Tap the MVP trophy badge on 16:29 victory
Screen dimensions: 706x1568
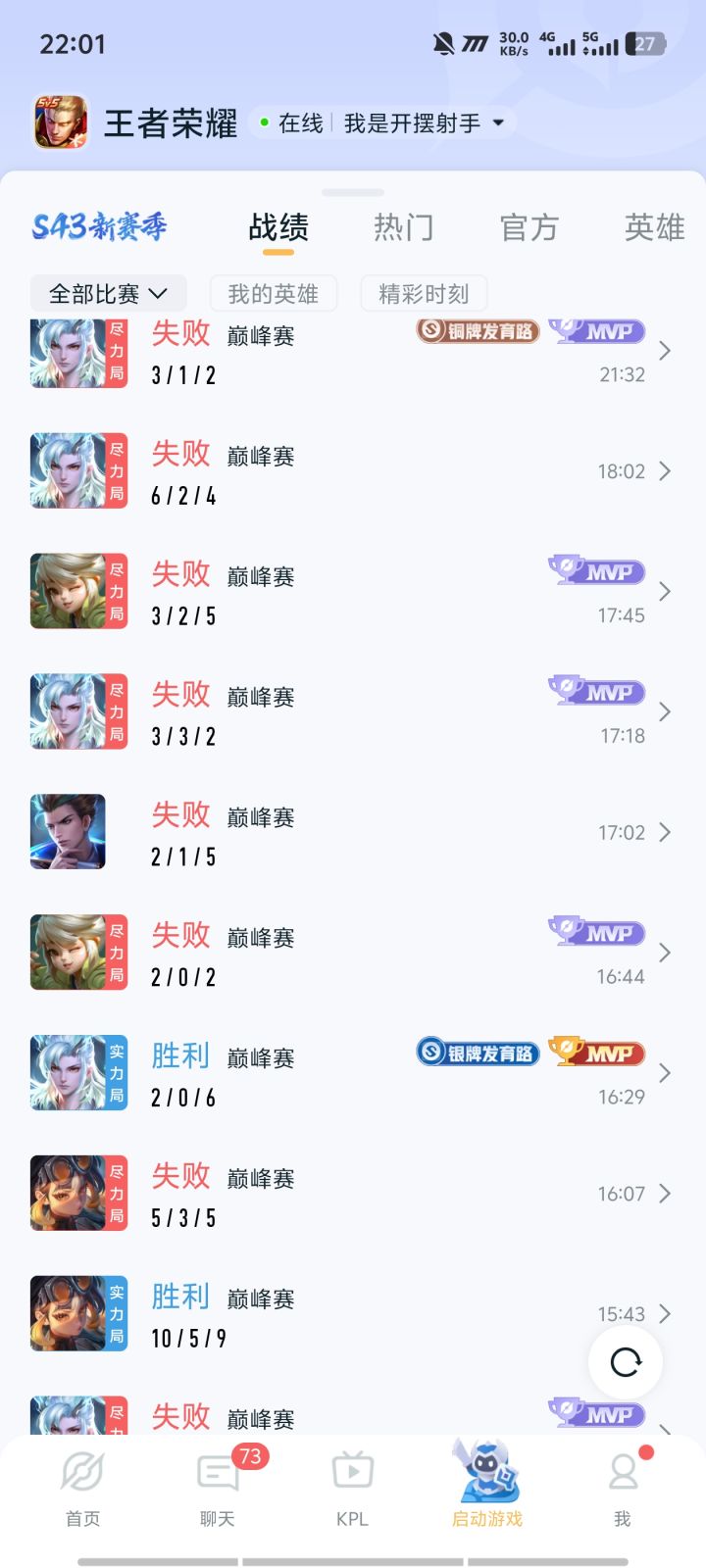pos(598,1052)
